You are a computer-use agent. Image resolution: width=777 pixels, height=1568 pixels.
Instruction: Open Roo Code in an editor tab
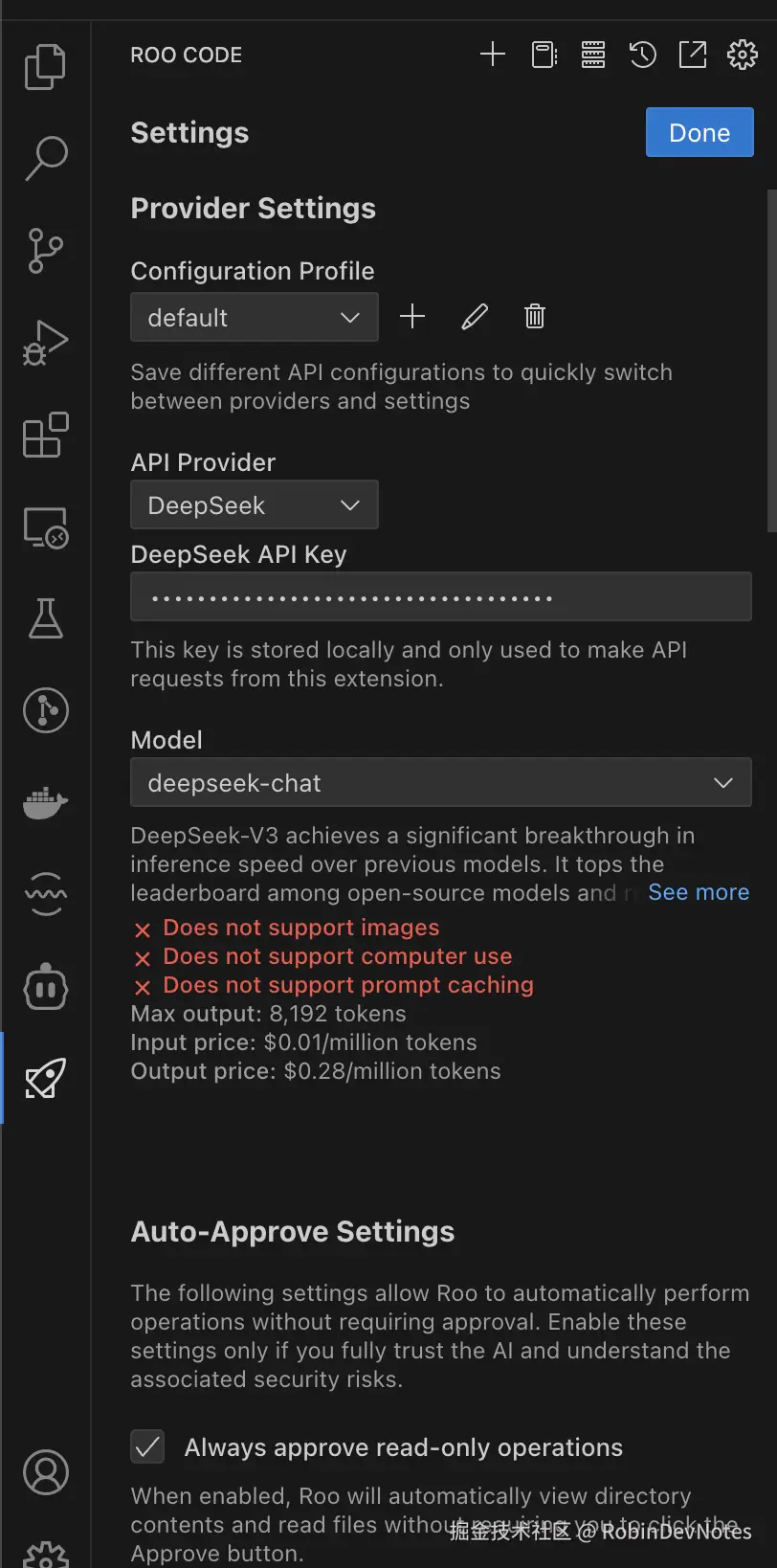(x=692, y=55)
